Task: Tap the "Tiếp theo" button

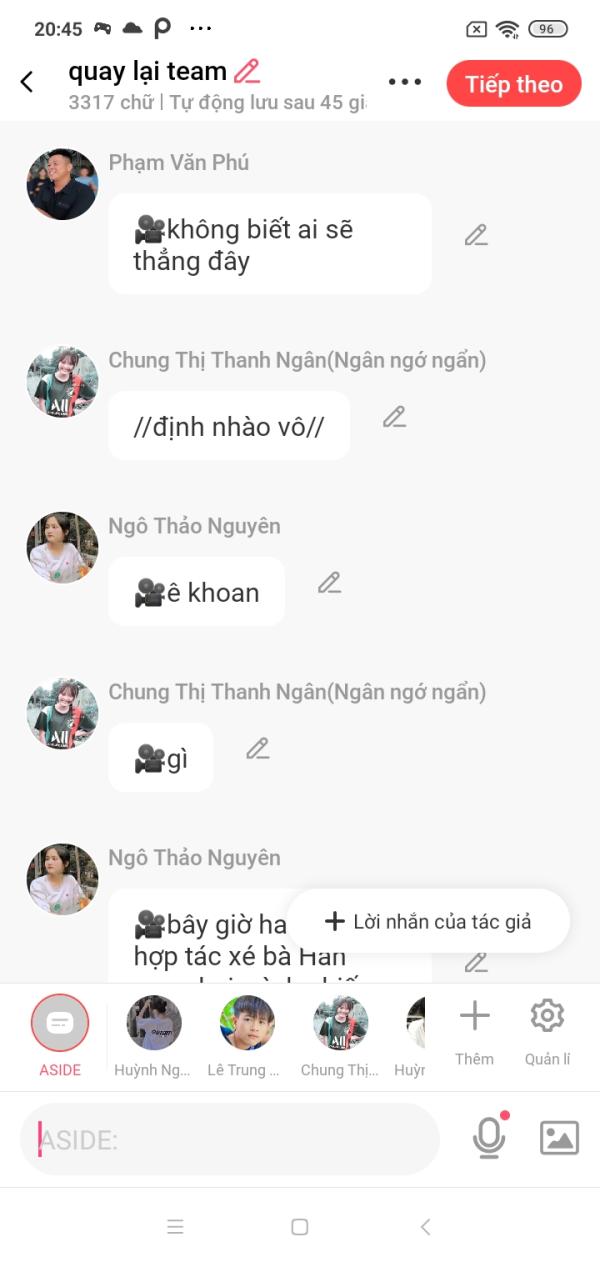Action: (x=514, y=84)
